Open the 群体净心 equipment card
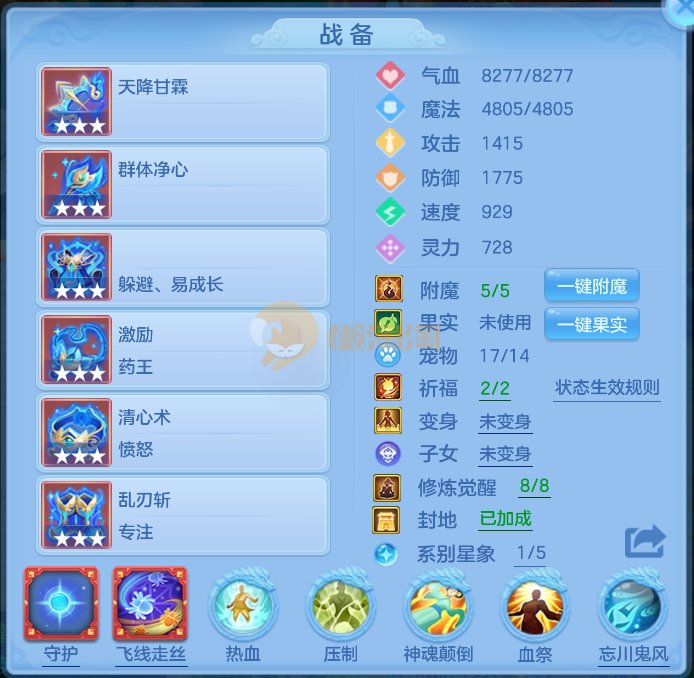The image size is (694, 678). [183, 185]
